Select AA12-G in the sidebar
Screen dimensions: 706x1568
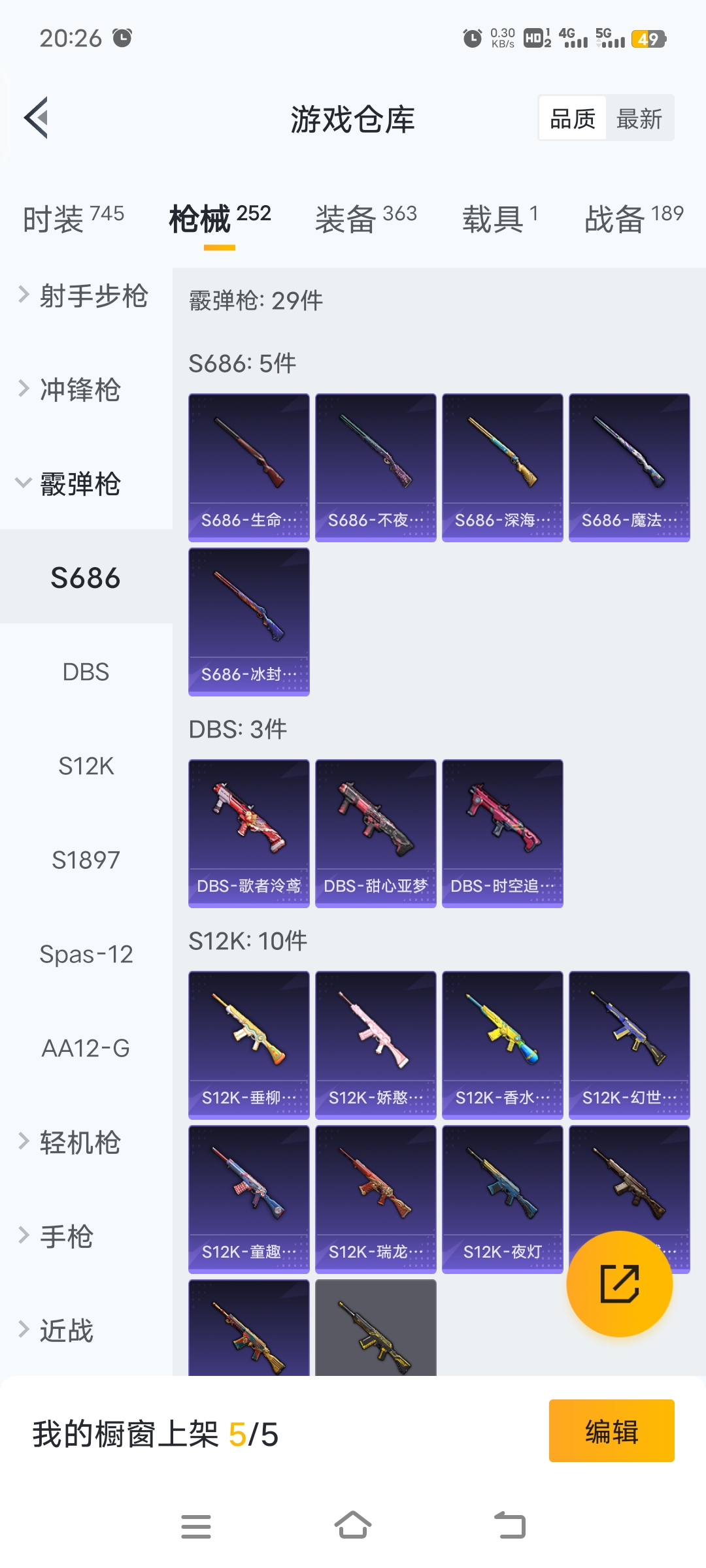point(86,1049)
